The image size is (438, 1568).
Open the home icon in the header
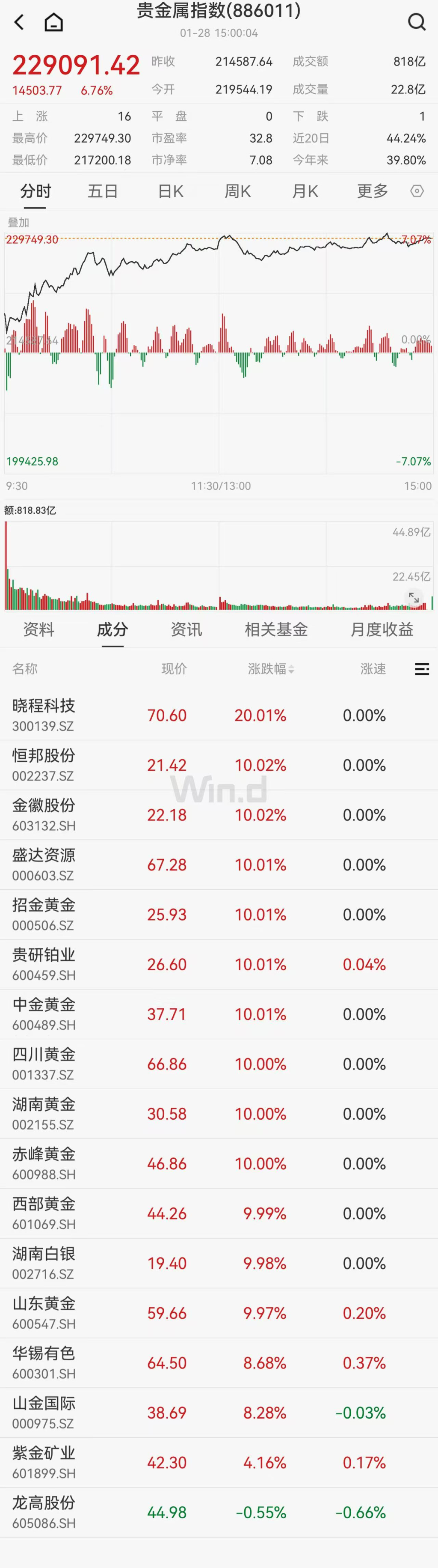[53, 23]
